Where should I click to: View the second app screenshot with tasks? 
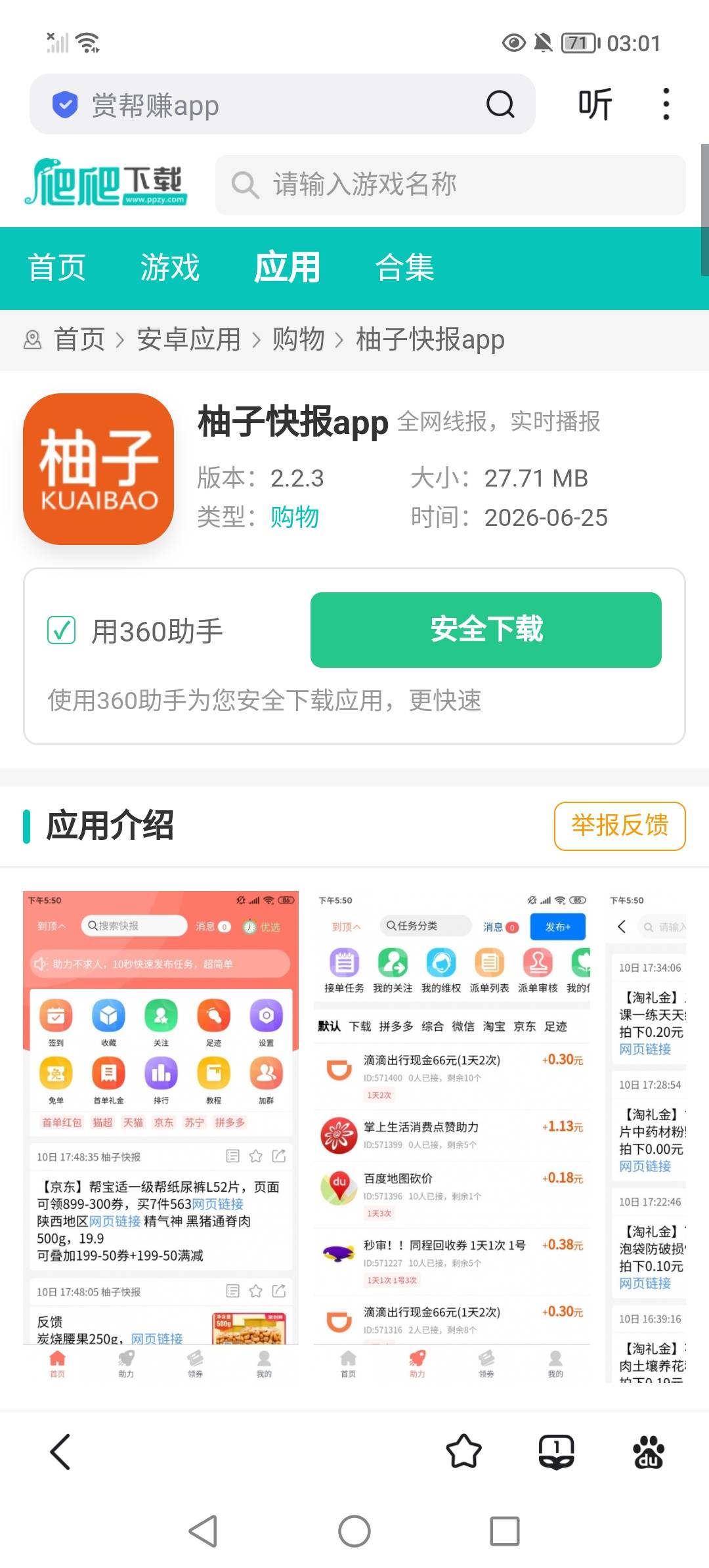(452, 1136)
